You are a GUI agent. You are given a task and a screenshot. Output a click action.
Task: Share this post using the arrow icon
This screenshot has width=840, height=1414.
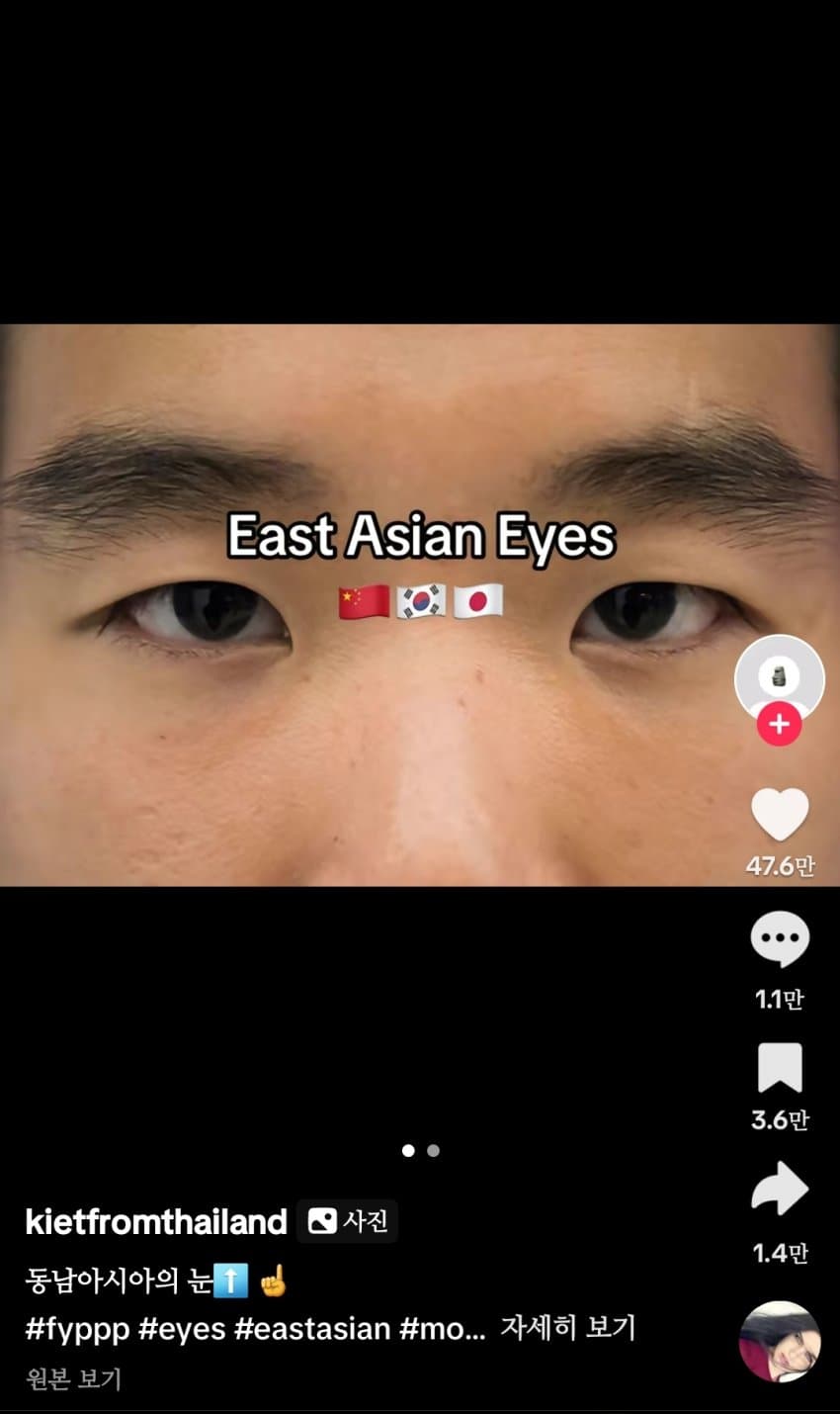[780, 1190]
